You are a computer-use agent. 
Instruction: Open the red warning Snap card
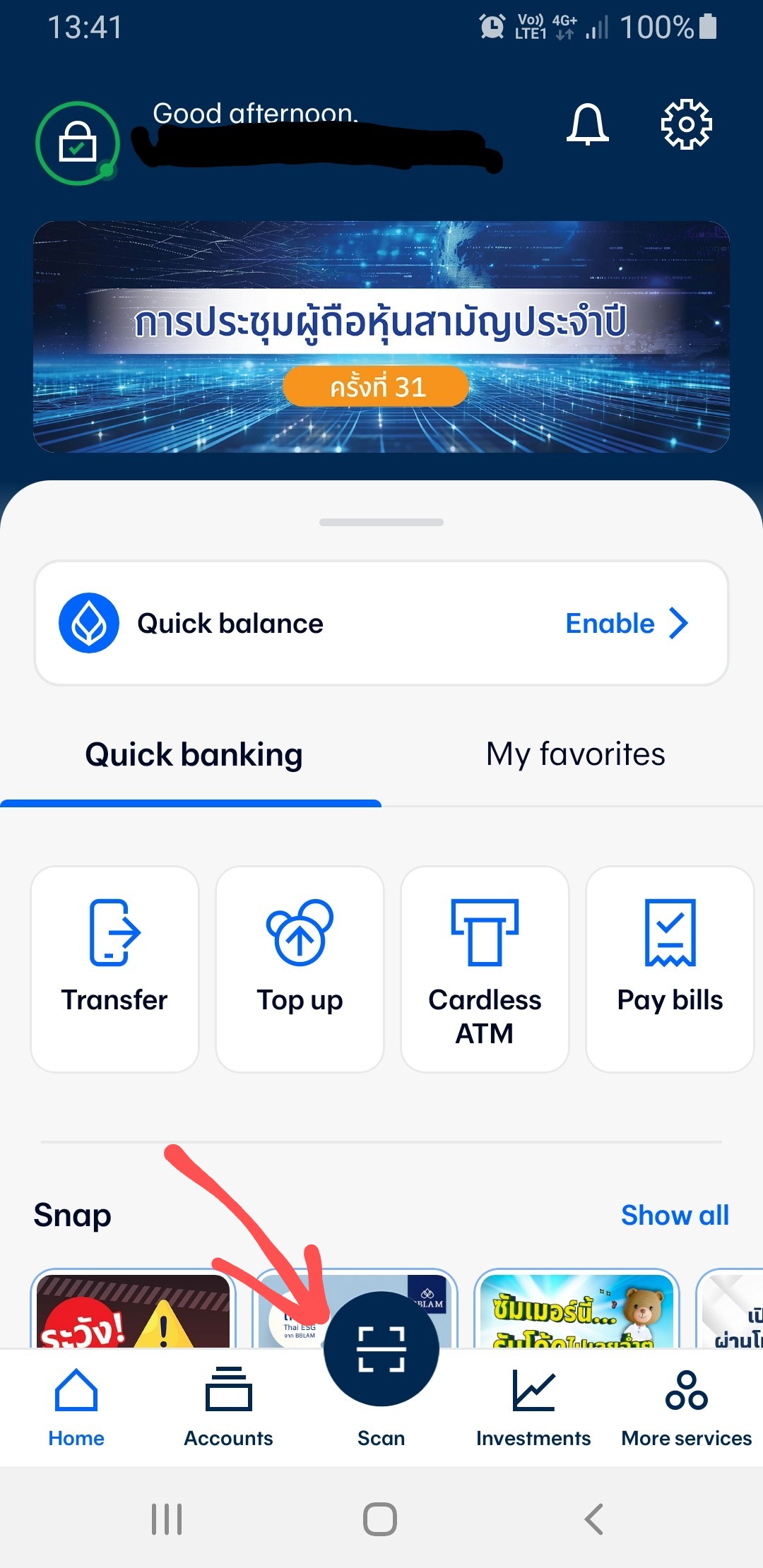click(x=133, y=1311)
